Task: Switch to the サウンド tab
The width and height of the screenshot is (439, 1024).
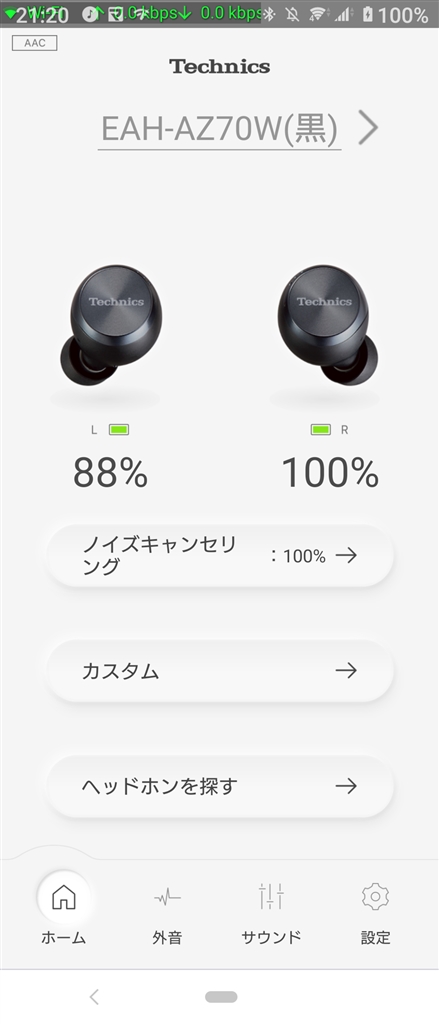Action: point(271,913)
